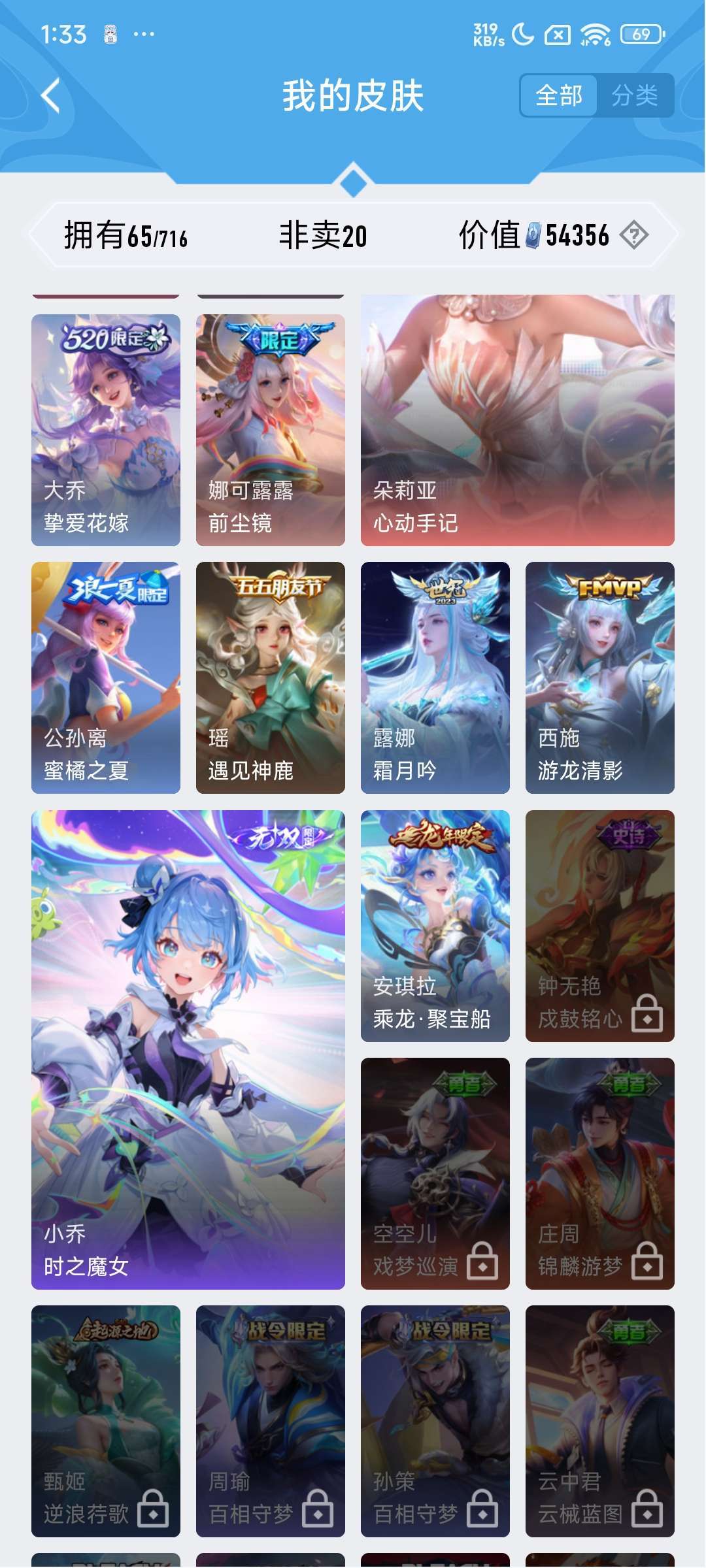The height and width of the screenshot is (1568, 706).
Task: Open locked 钟无艳 戍鼓铭心 skin
Action: [600, 926]
